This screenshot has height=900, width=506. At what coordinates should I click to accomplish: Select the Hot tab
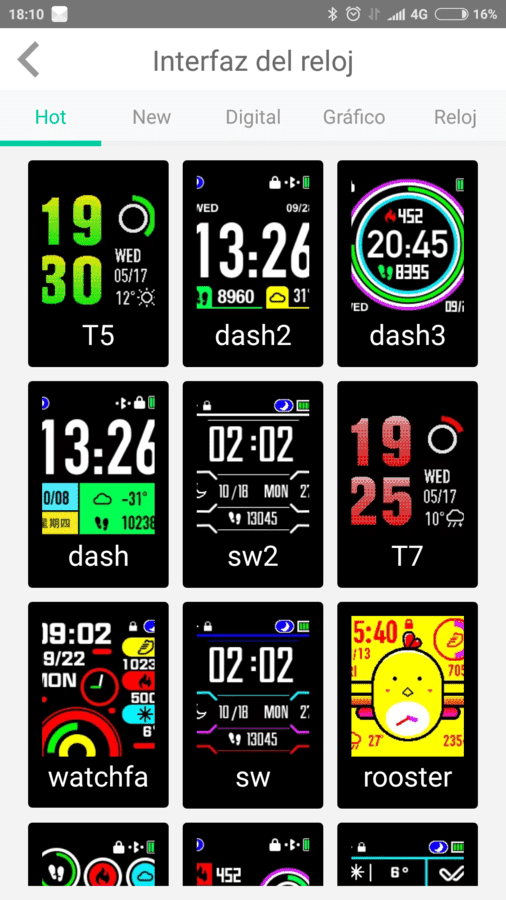pos(50,117)
